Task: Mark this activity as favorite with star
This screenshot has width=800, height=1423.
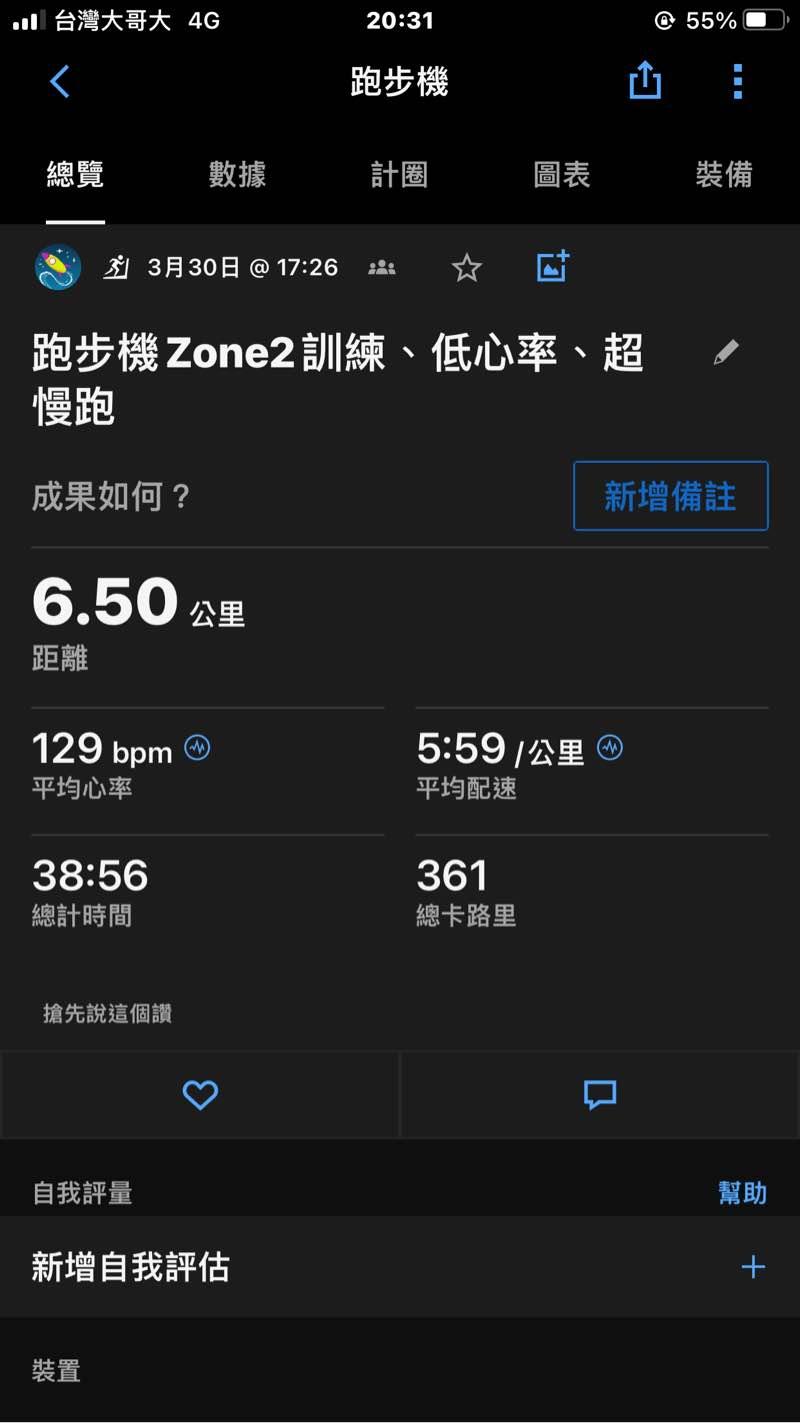Action: tap(467, 268)
